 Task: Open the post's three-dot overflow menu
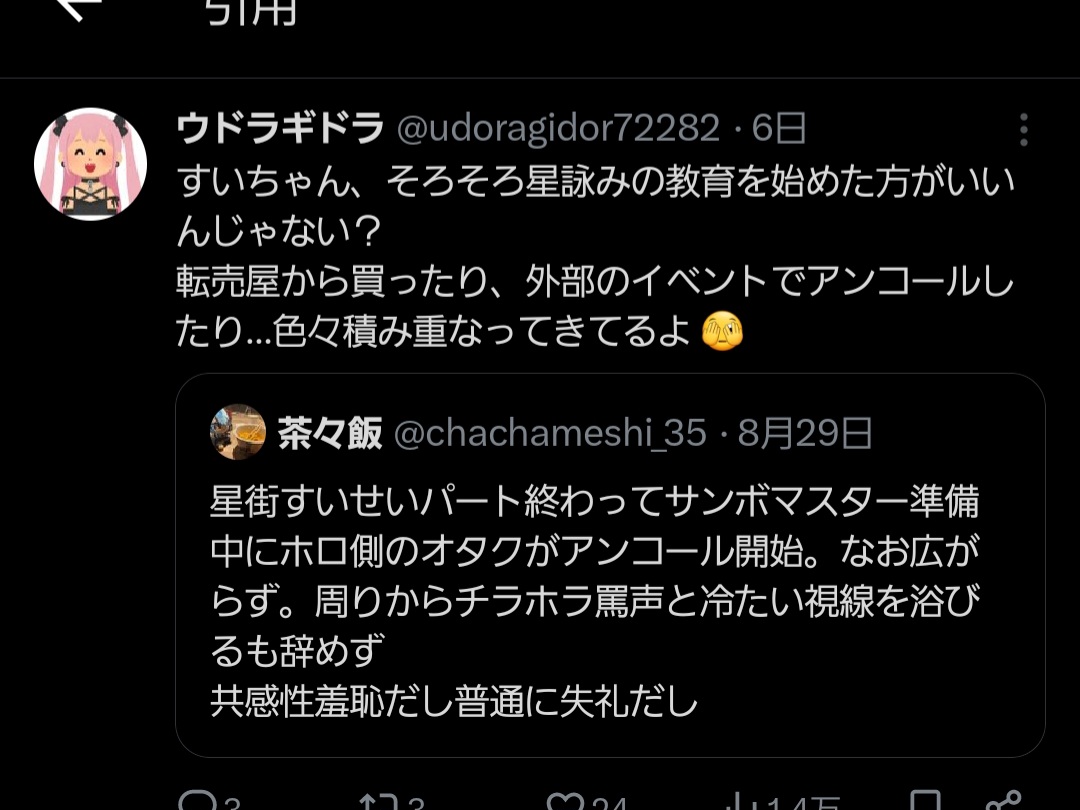1023,130
